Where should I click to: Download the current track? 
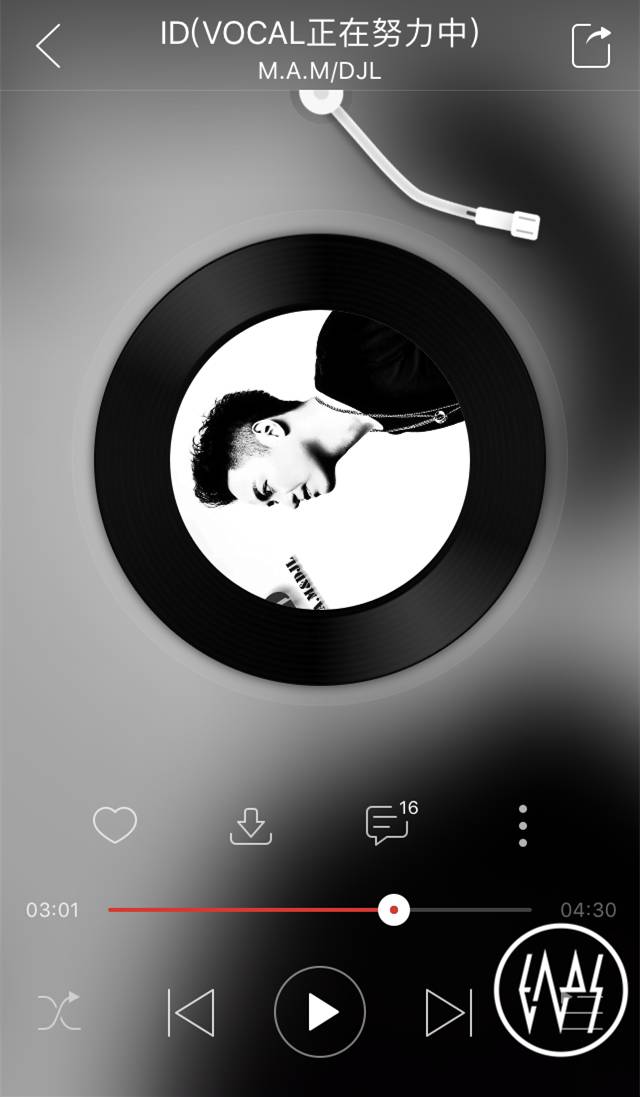(x=250, y=826)
